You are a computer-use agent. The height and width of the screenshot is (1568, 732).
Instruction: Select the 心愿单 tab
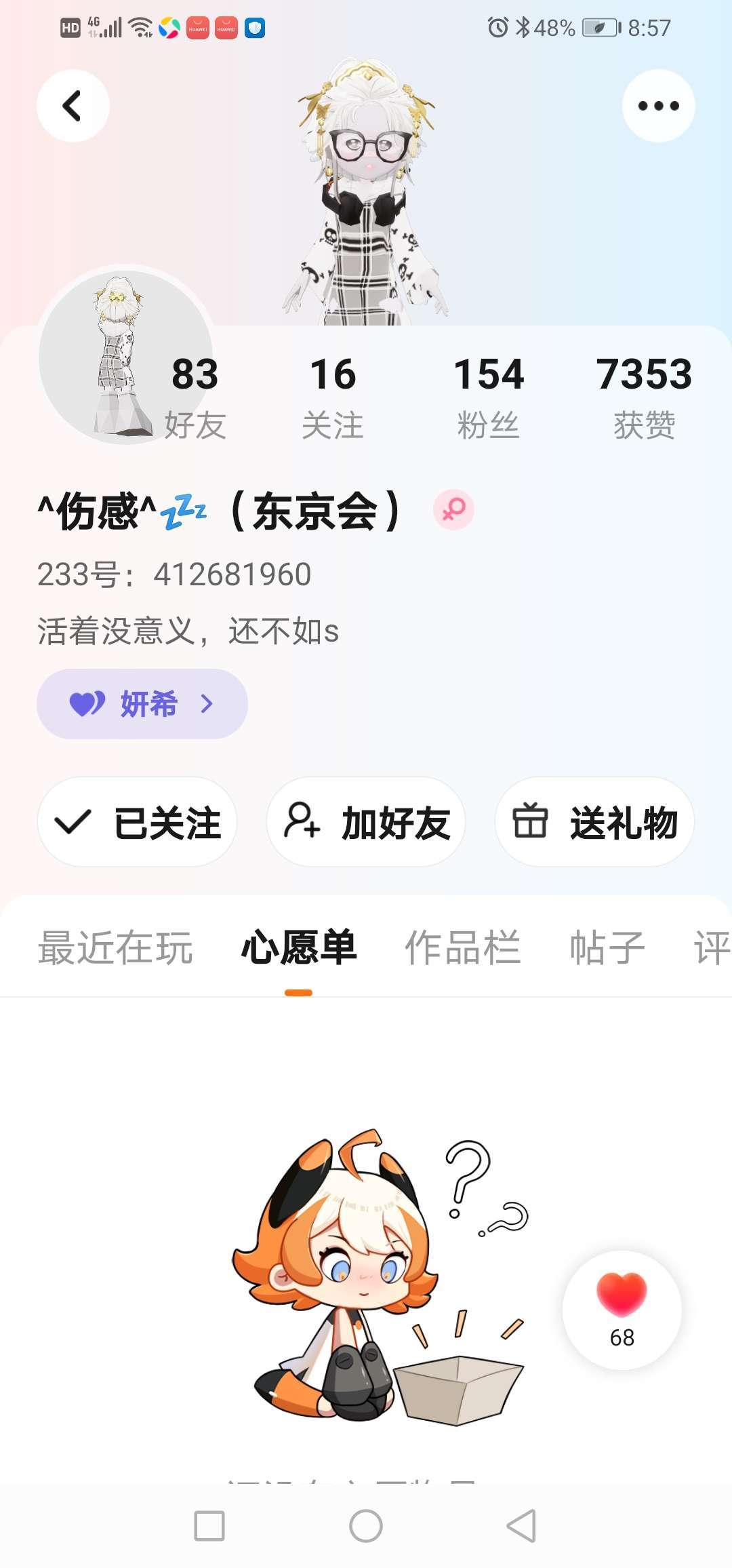[299, 947]
